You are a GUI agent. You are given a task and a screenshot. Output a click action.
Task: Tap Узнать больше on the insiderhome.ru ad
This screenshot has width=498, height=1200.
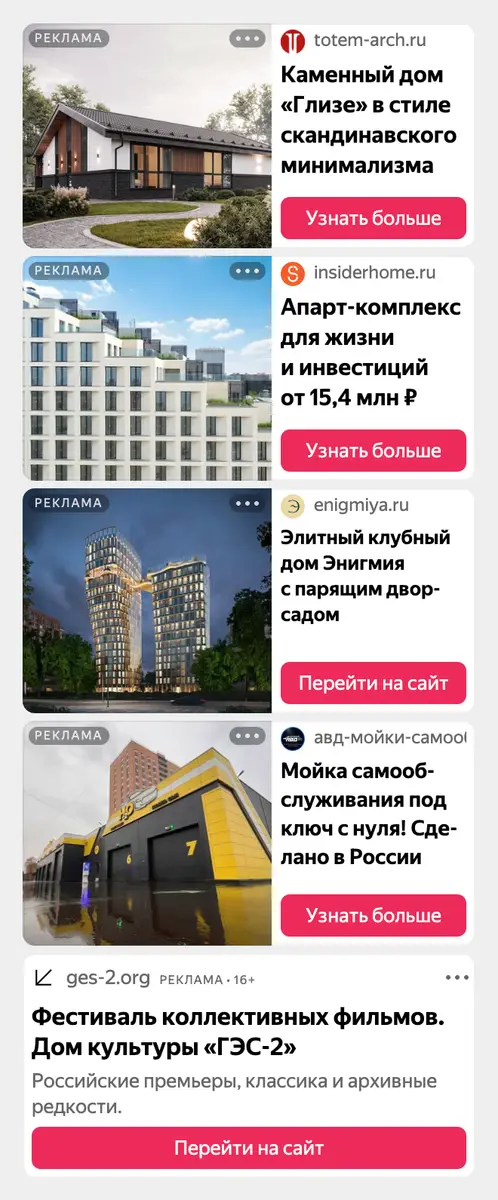(373, 450)
